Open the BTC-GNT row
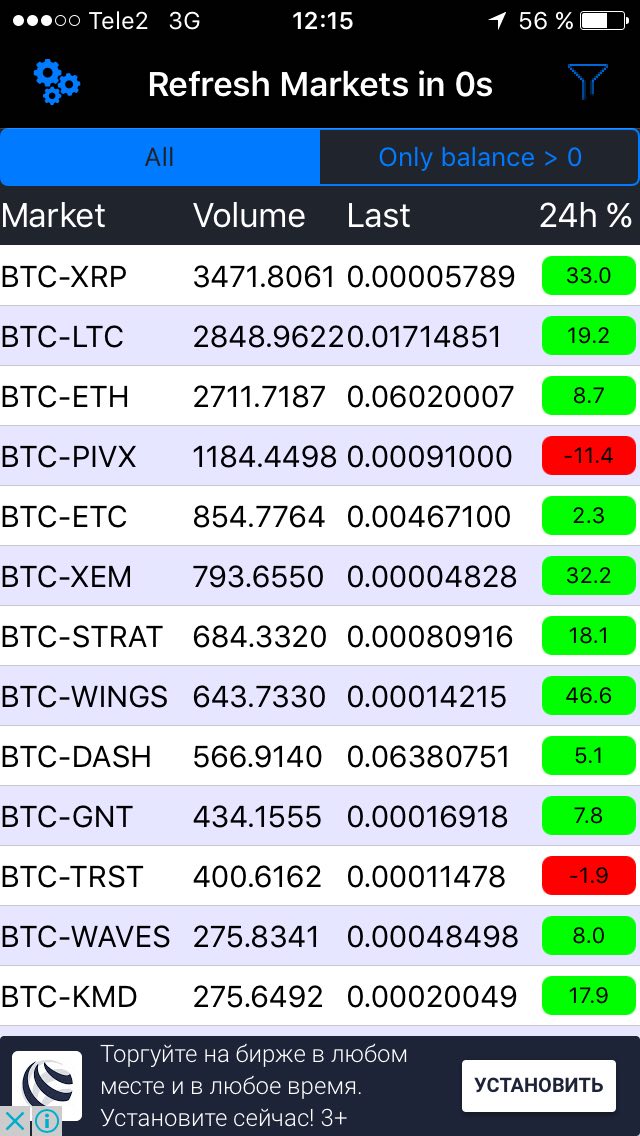The image size is (640, 1136). pyautogui.click(x=320, y=817)
